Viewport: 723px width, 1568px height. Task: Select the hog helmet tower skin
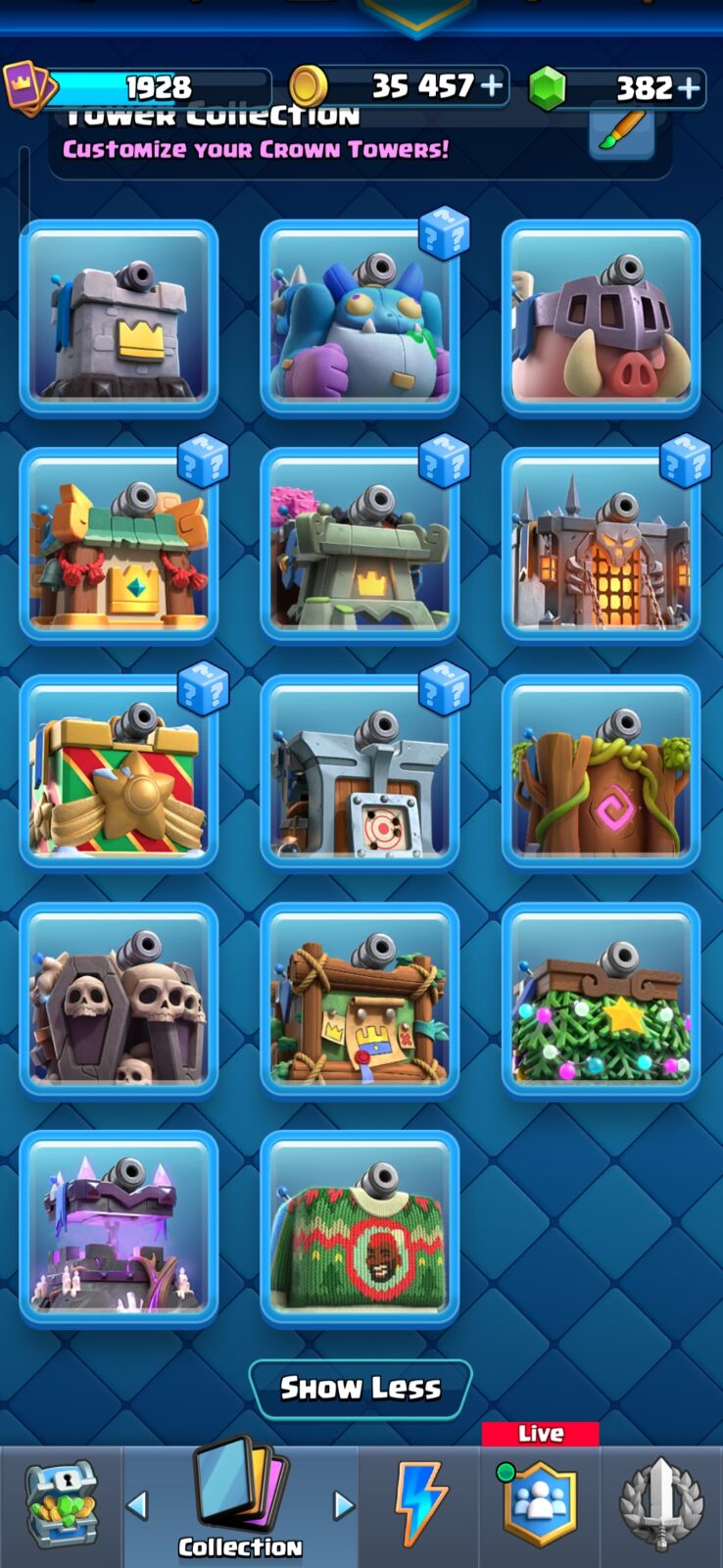(x=601, y=318)
